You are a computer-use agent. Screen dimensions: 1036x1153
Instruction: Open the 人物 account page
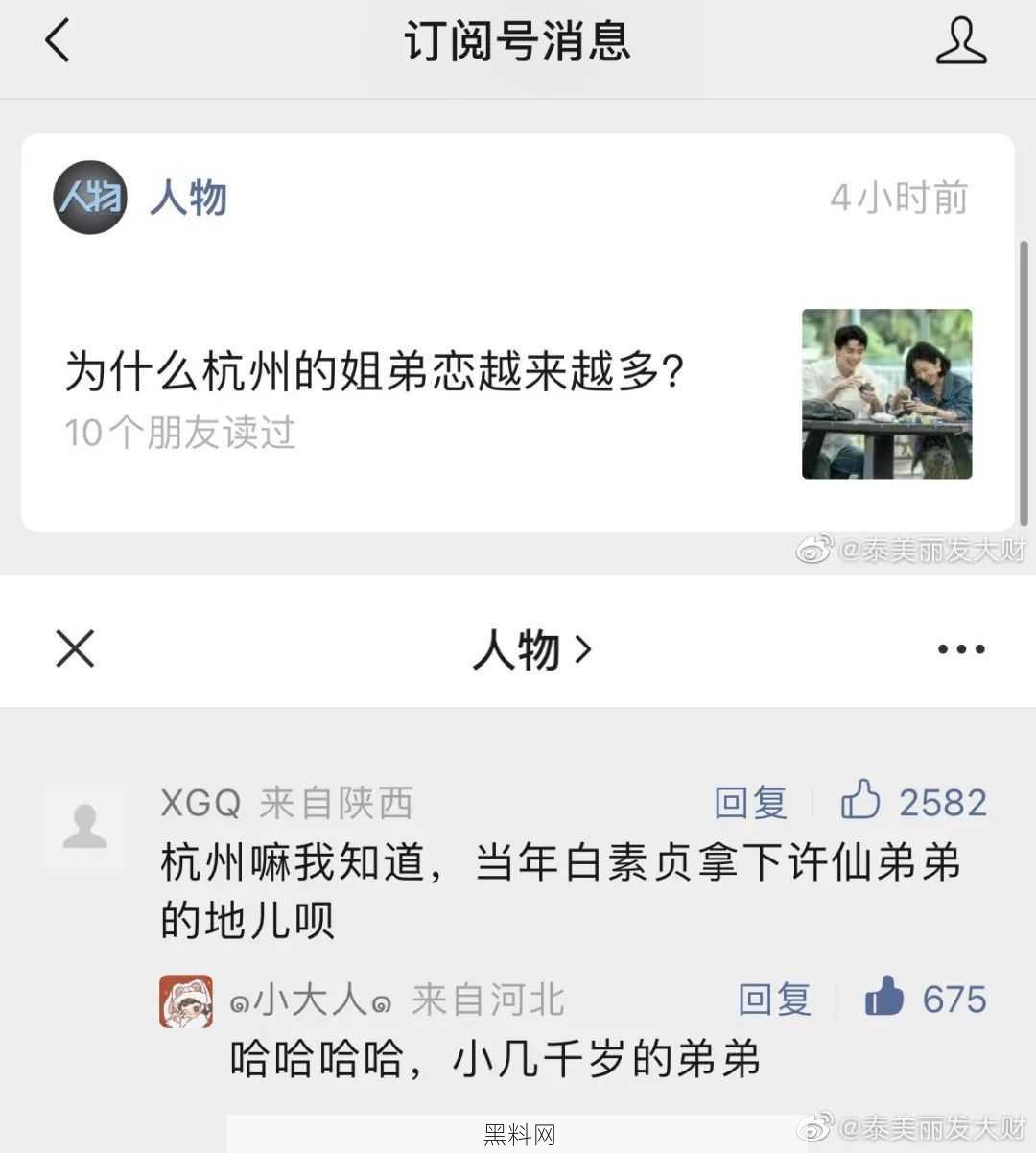188,199
